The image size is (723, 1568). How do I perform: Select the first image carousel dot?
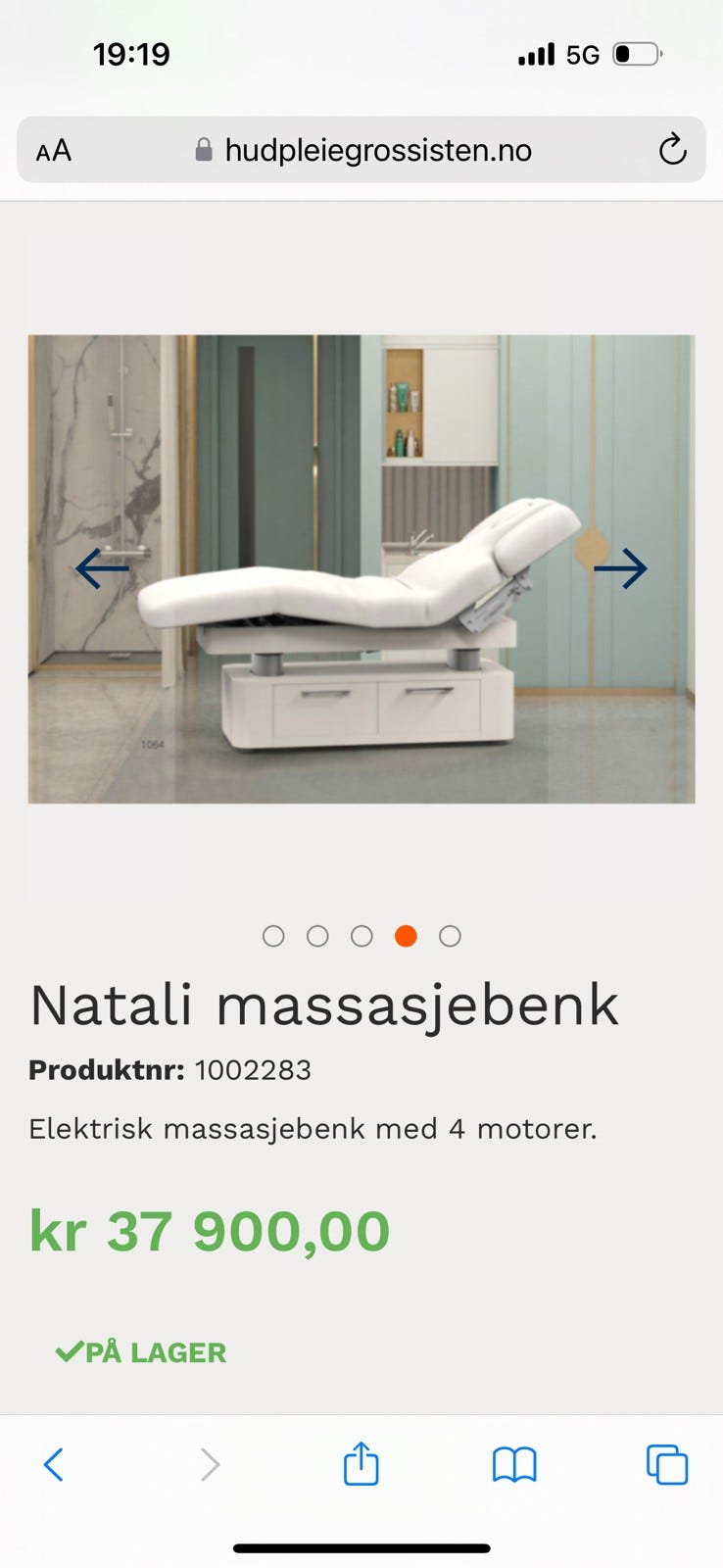pos(274,936)
